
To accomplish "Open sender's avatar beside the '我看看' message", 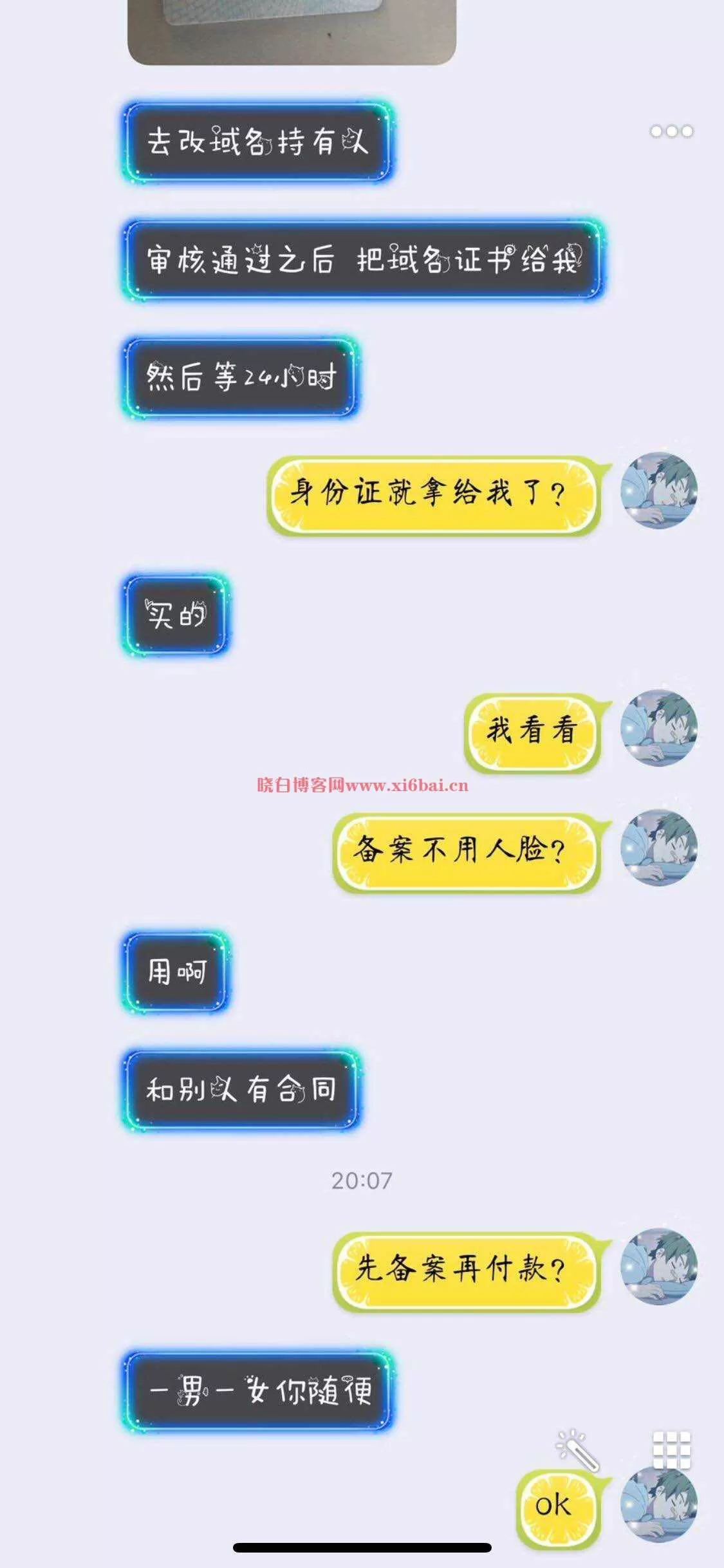I will point(659,728).
